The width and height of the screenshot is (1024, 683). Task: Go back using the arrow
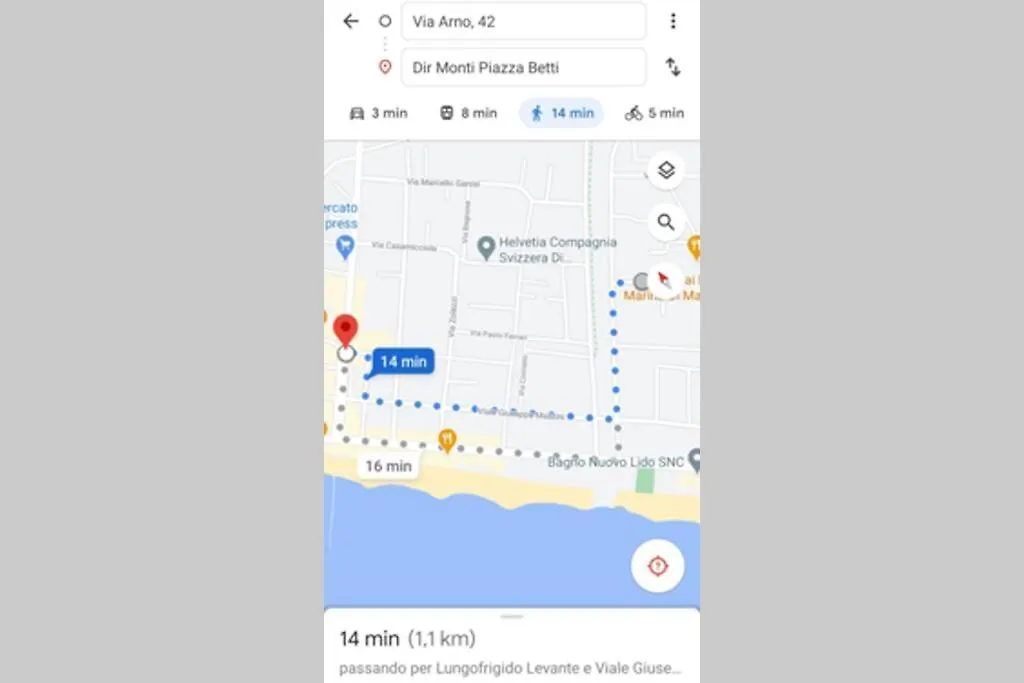pyautogui.click(x=350, y=21)
